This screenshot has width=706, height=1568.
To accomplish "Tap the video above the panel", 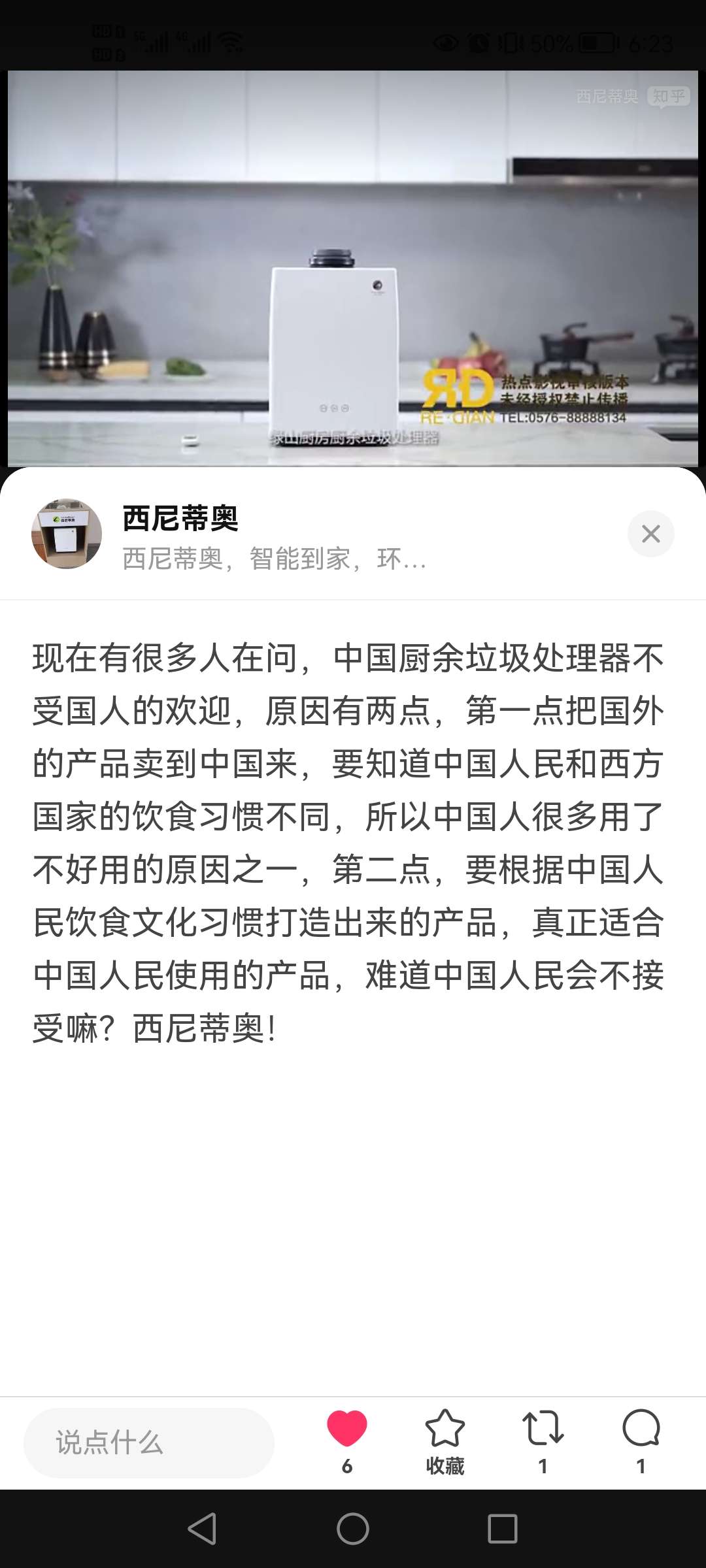I will coord(353,268).
